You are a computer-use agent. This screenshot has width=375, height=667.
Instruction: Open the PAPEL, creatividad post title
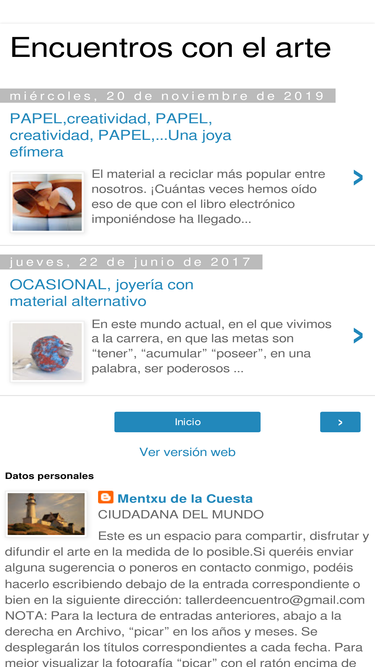click(x=120, y=135)
